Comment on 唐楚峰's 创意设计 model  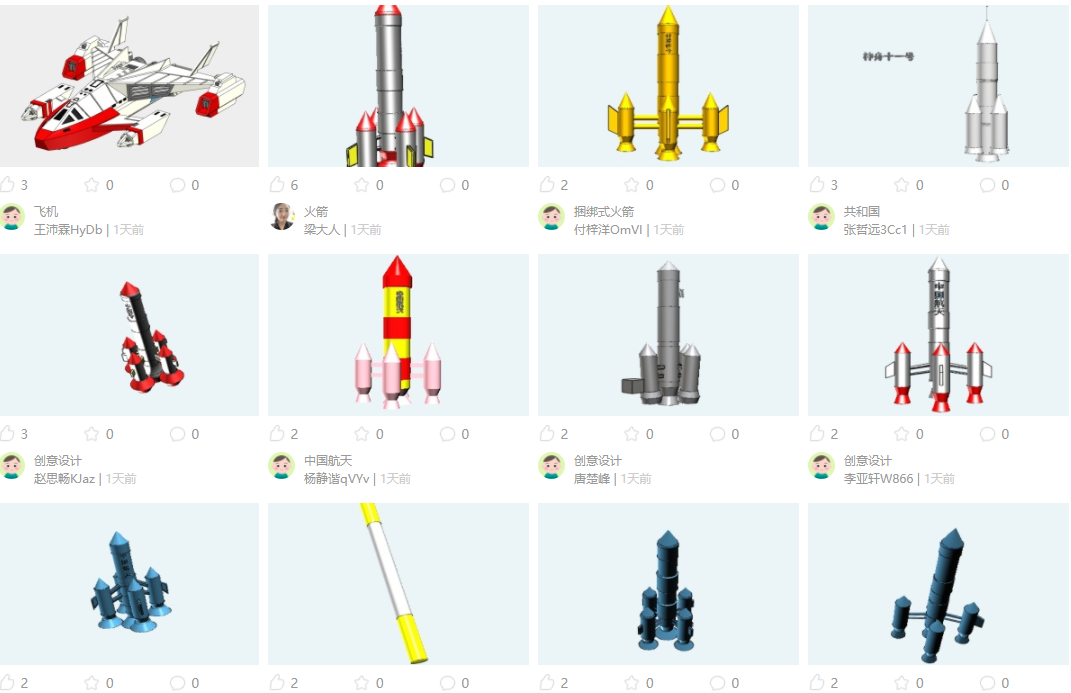(718, 434)
